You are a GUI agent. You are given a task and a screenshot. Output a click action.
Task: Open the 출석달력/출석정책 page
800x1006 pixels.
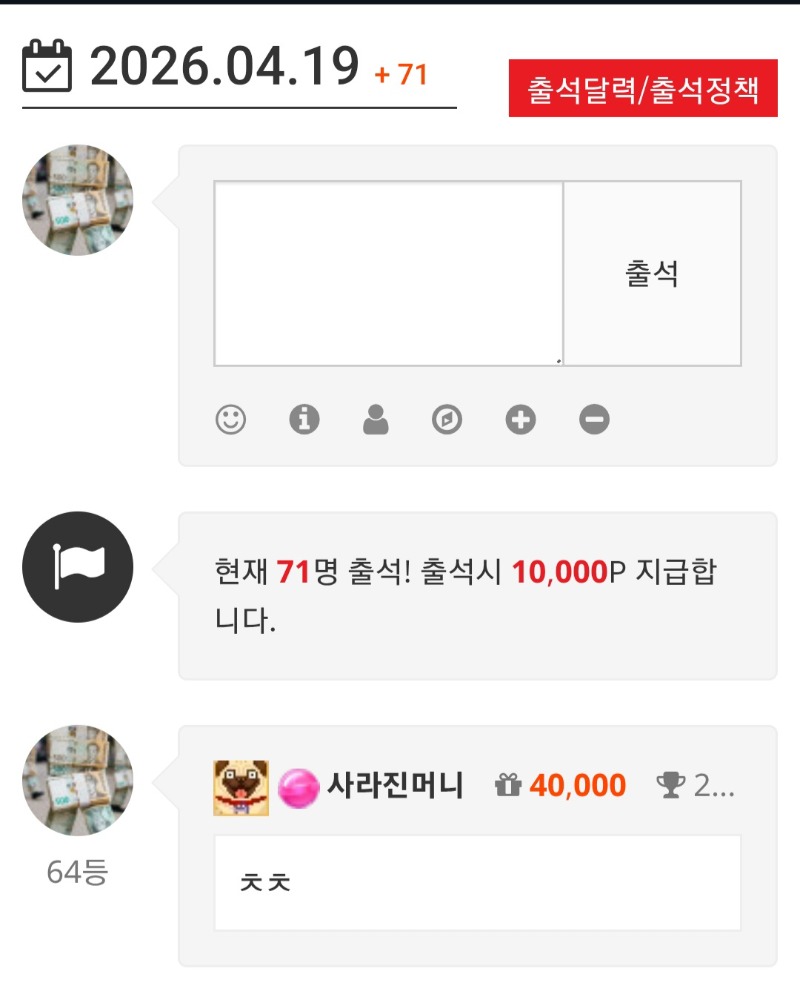point(643,89)
